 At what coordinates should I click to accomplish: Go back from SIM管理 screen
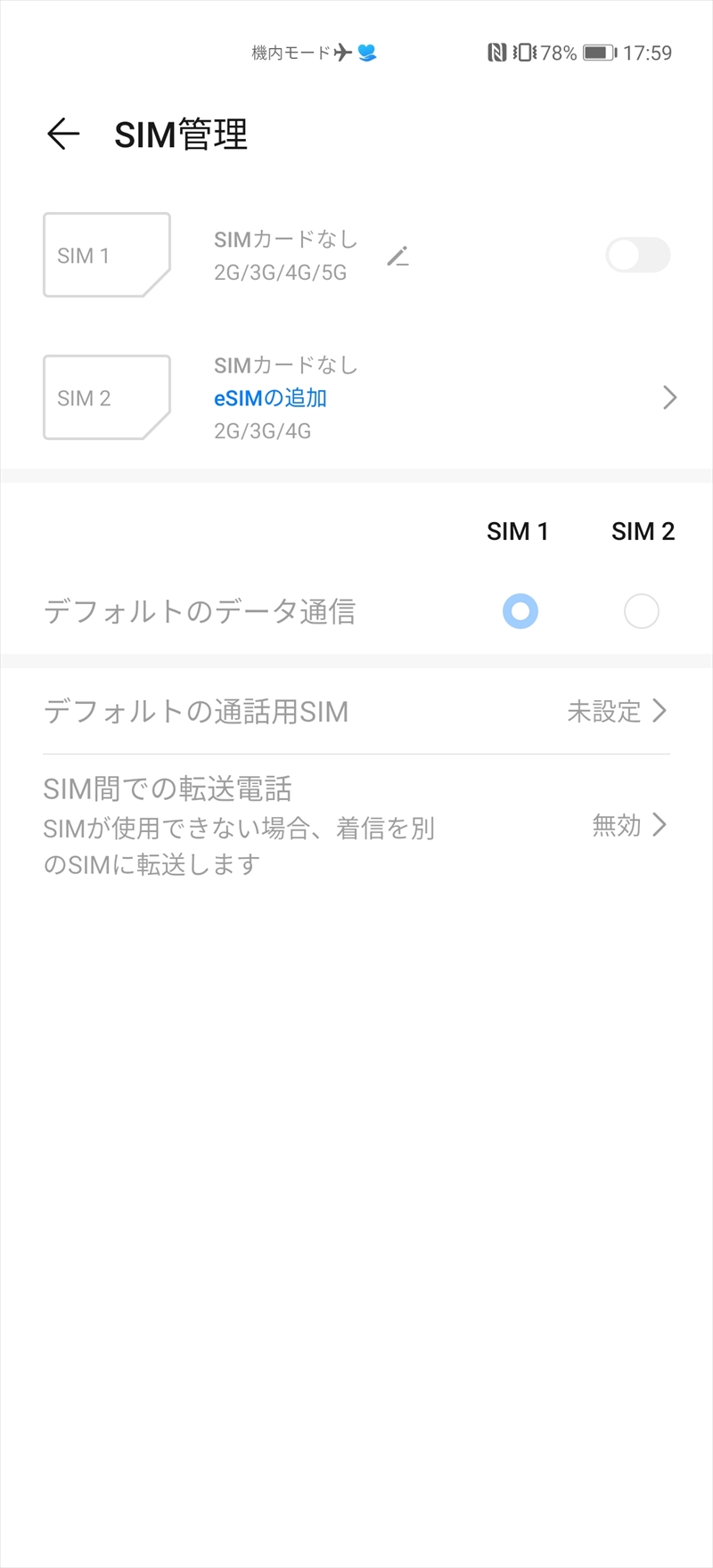point(63,135)
